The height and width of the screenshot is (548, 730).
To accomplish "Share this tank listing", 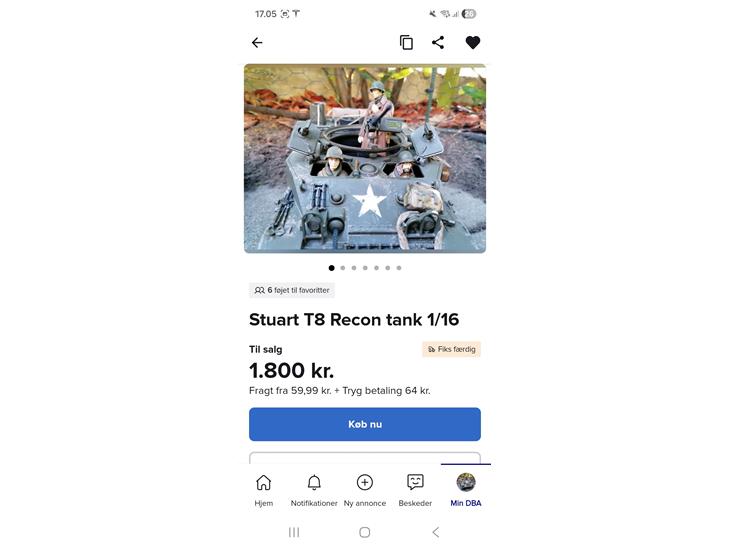I will [438, 42].
